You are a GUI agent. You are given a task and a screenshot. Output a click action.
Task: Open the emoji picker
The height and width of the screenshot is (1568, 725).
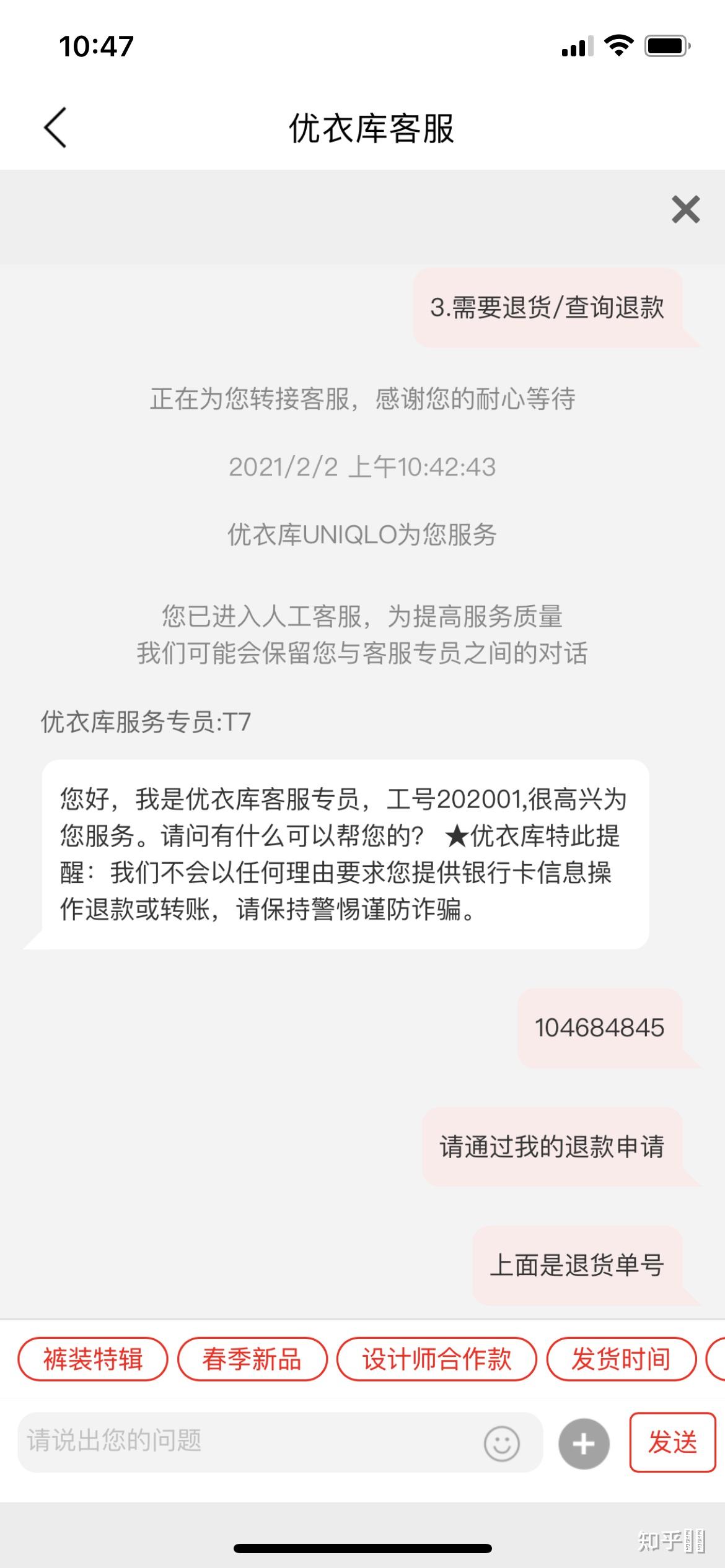tap(502, 1444)
